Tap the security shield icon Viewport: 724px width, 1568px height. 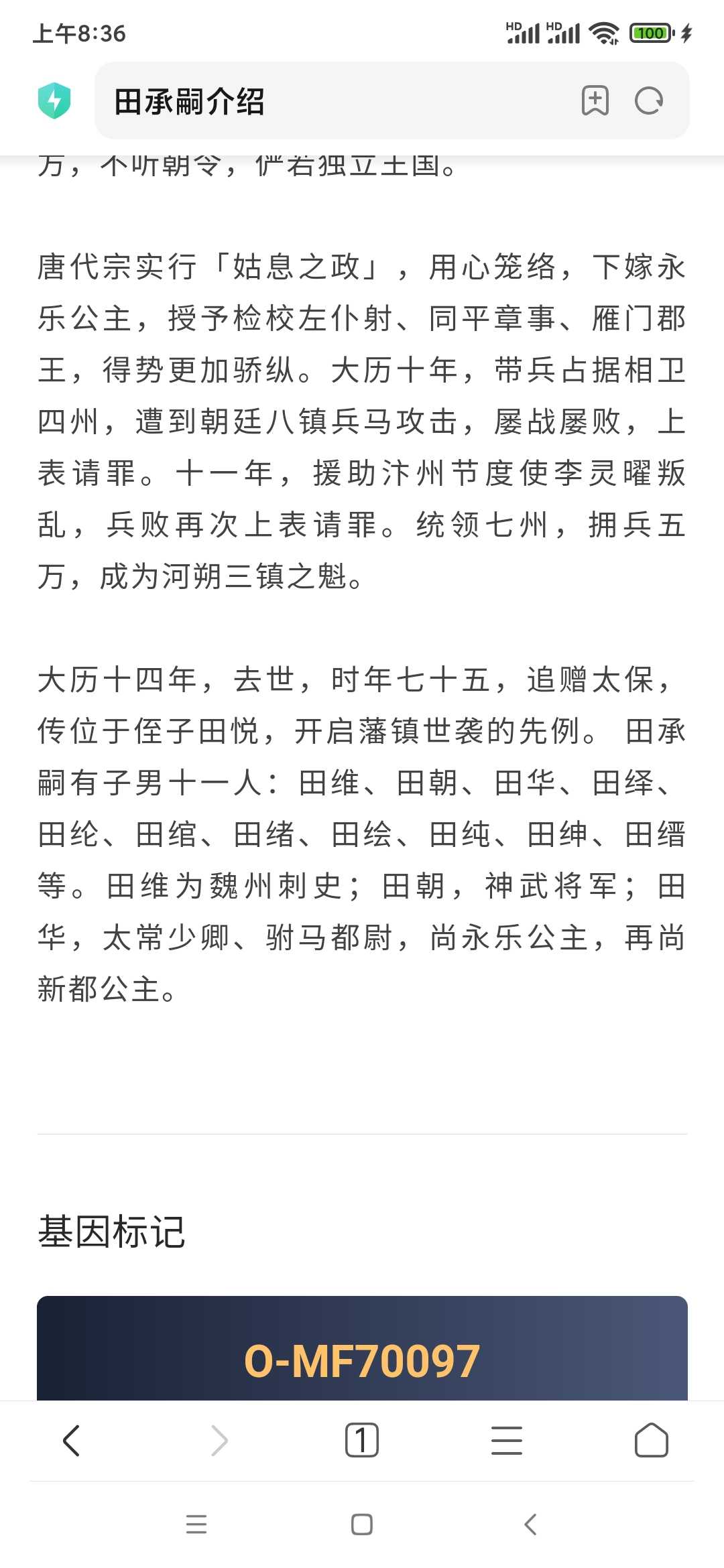point(54,101)
